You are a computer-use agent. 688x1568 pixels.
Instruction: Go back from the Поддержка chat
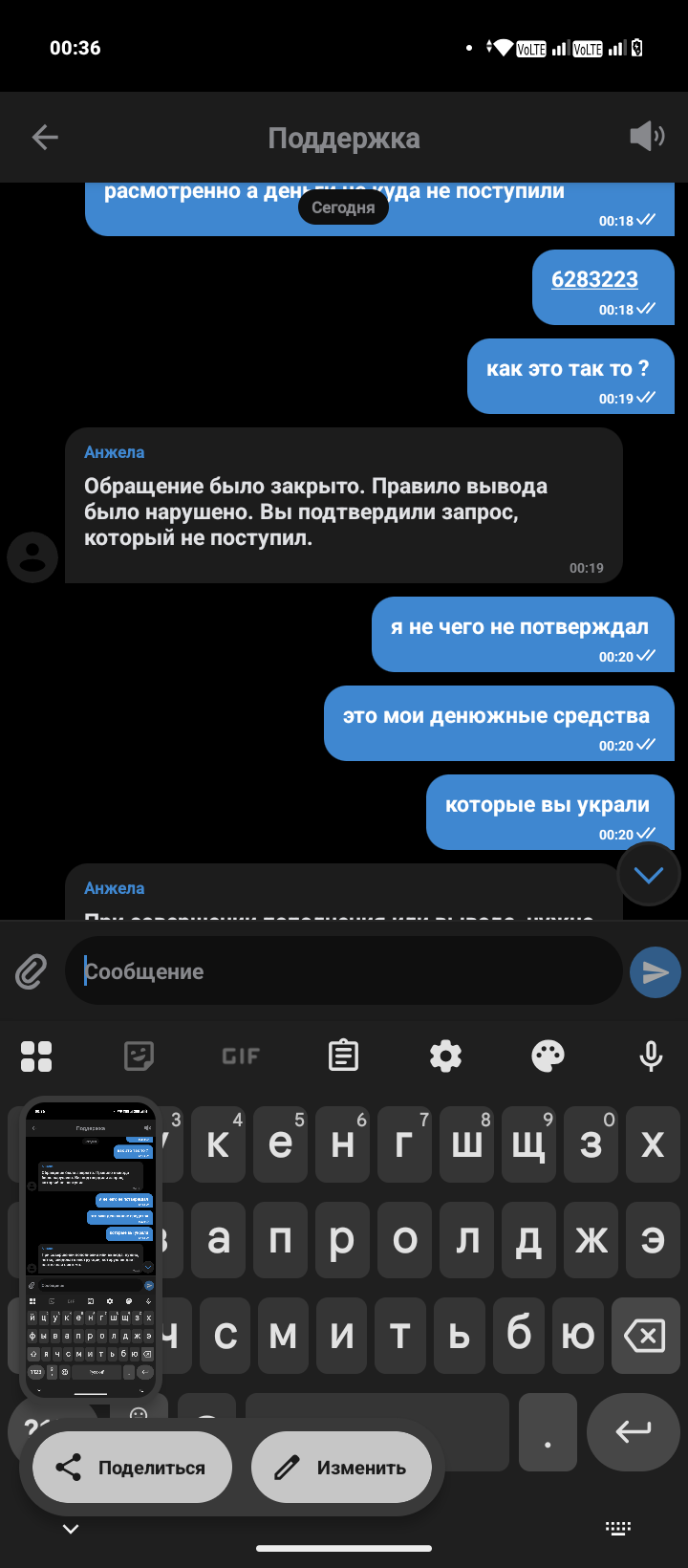point(45,138)
